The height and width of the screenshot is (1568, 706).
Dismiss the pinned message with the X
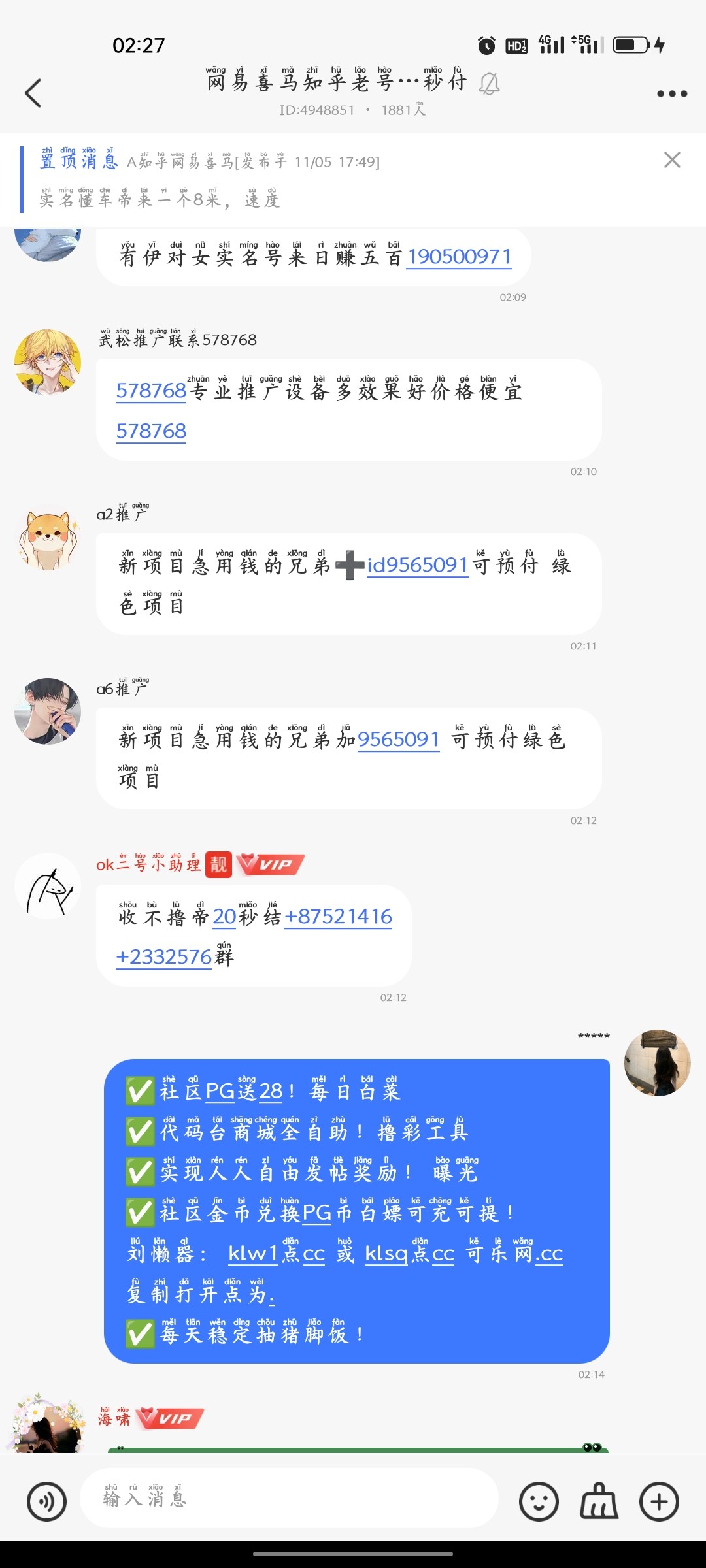pos(673,161)
